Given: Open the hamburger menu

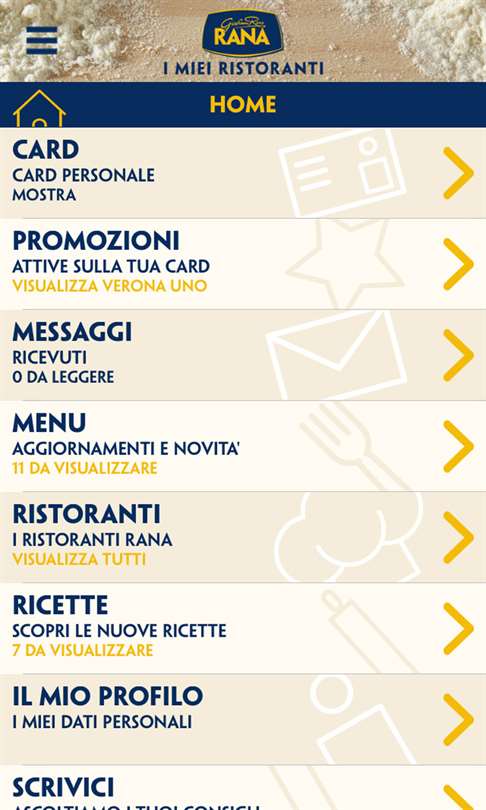Looking at the screenshot, I should [x=42, y=40].
